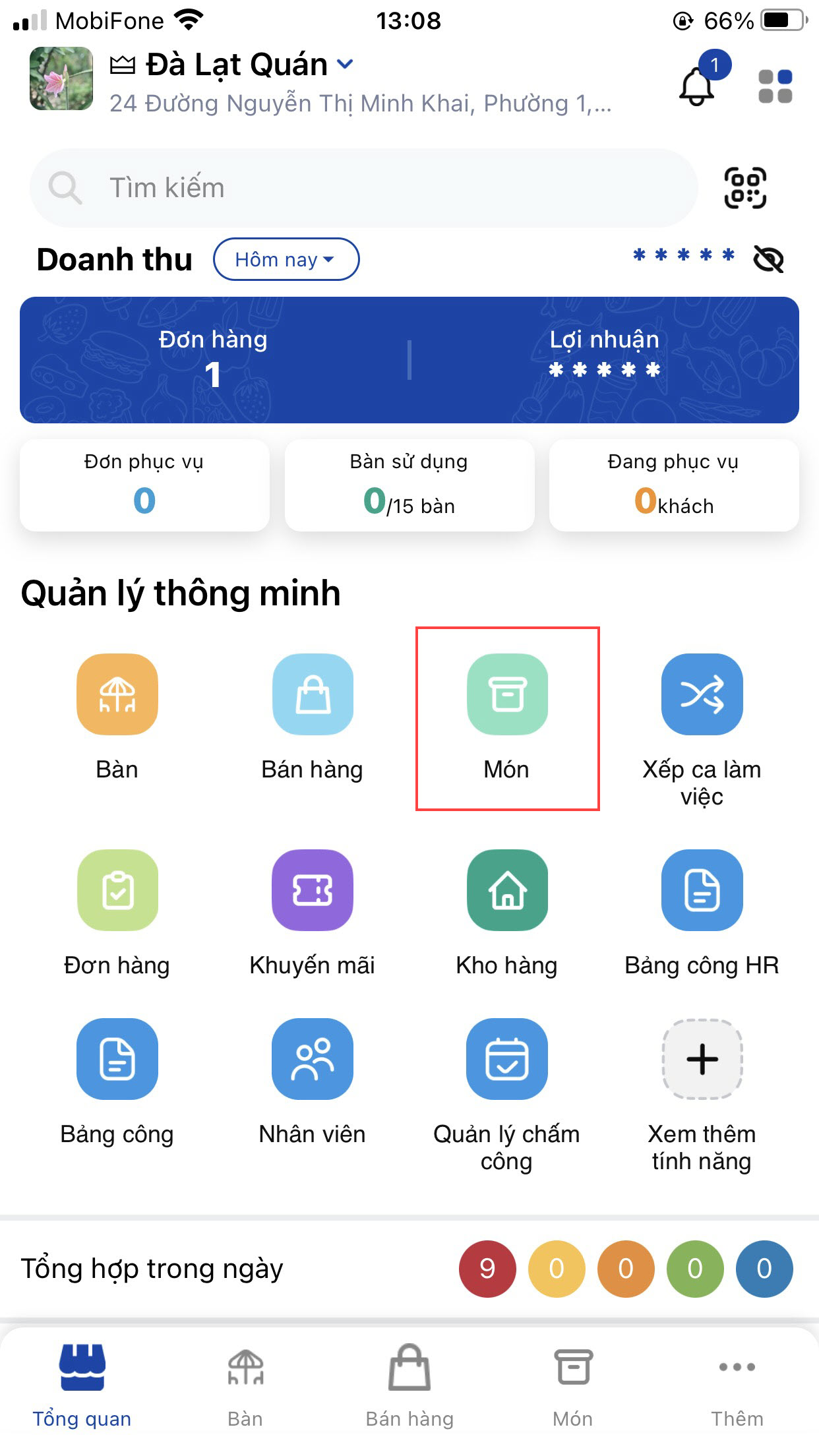Switch to the Thêm tab

pos(737,1385)
